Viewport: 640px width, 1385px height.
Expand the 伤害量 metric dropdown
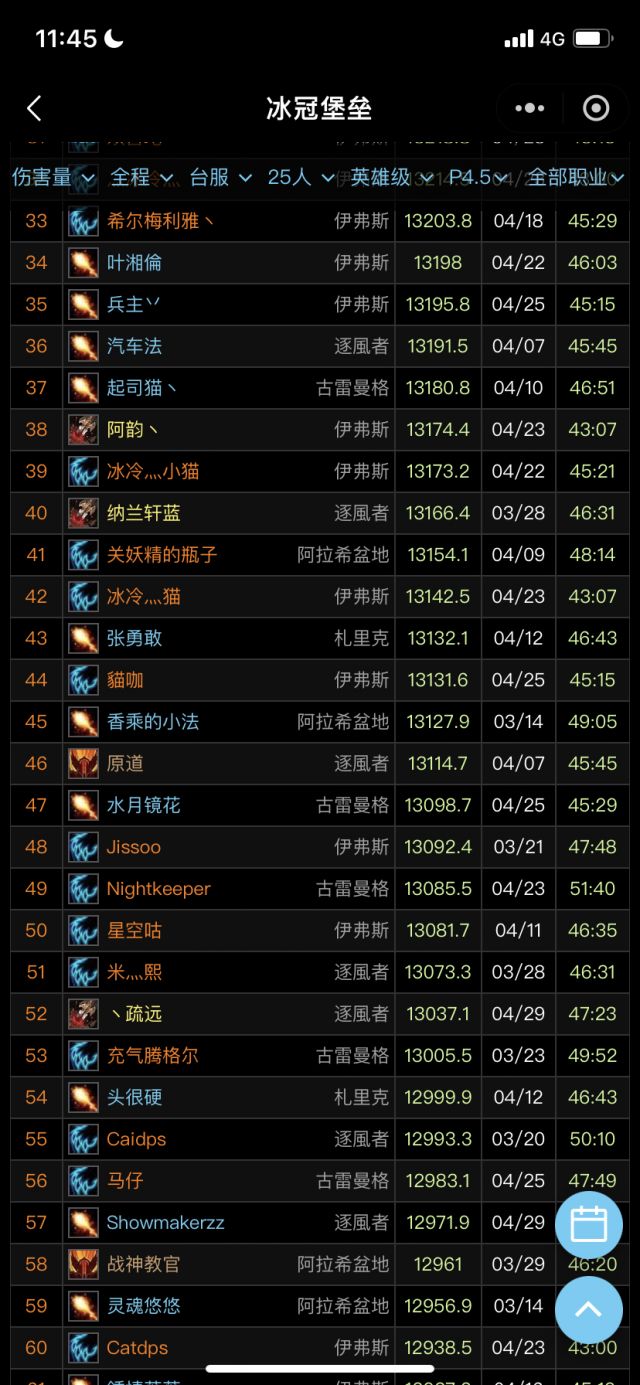tap(53, 178)
